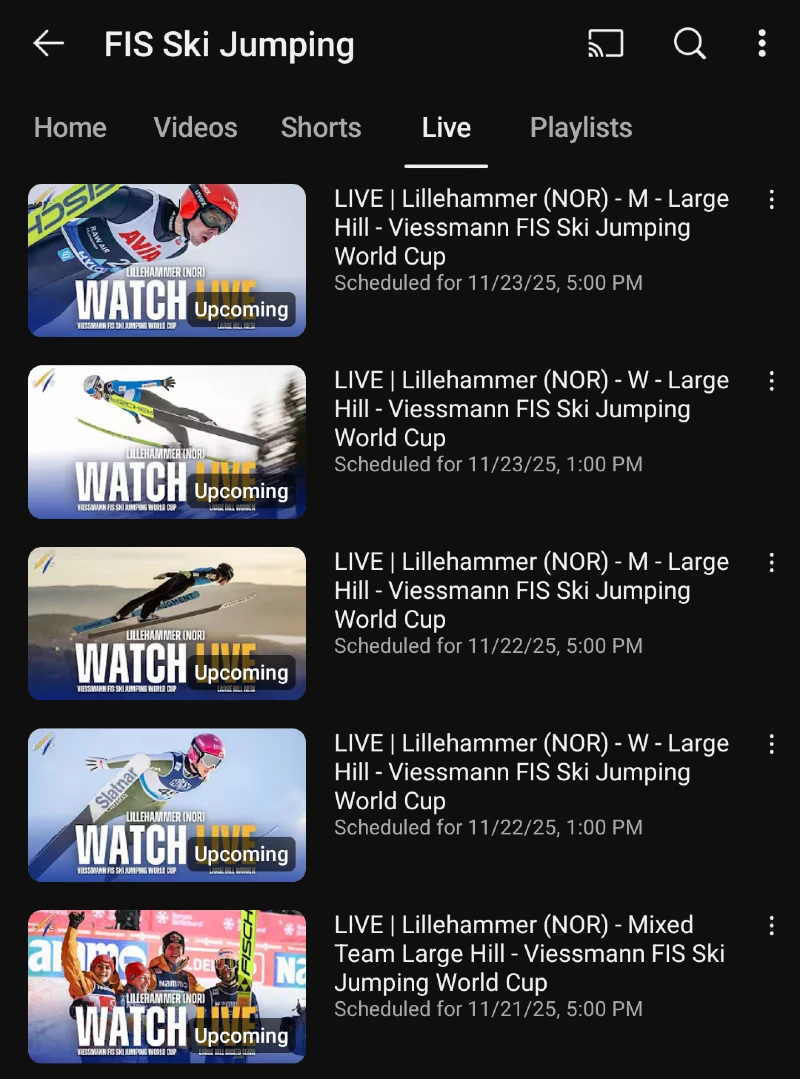
Task: Open Women's Large Hill stream scheduled 11/23/25
Action: tap(167, 442)
